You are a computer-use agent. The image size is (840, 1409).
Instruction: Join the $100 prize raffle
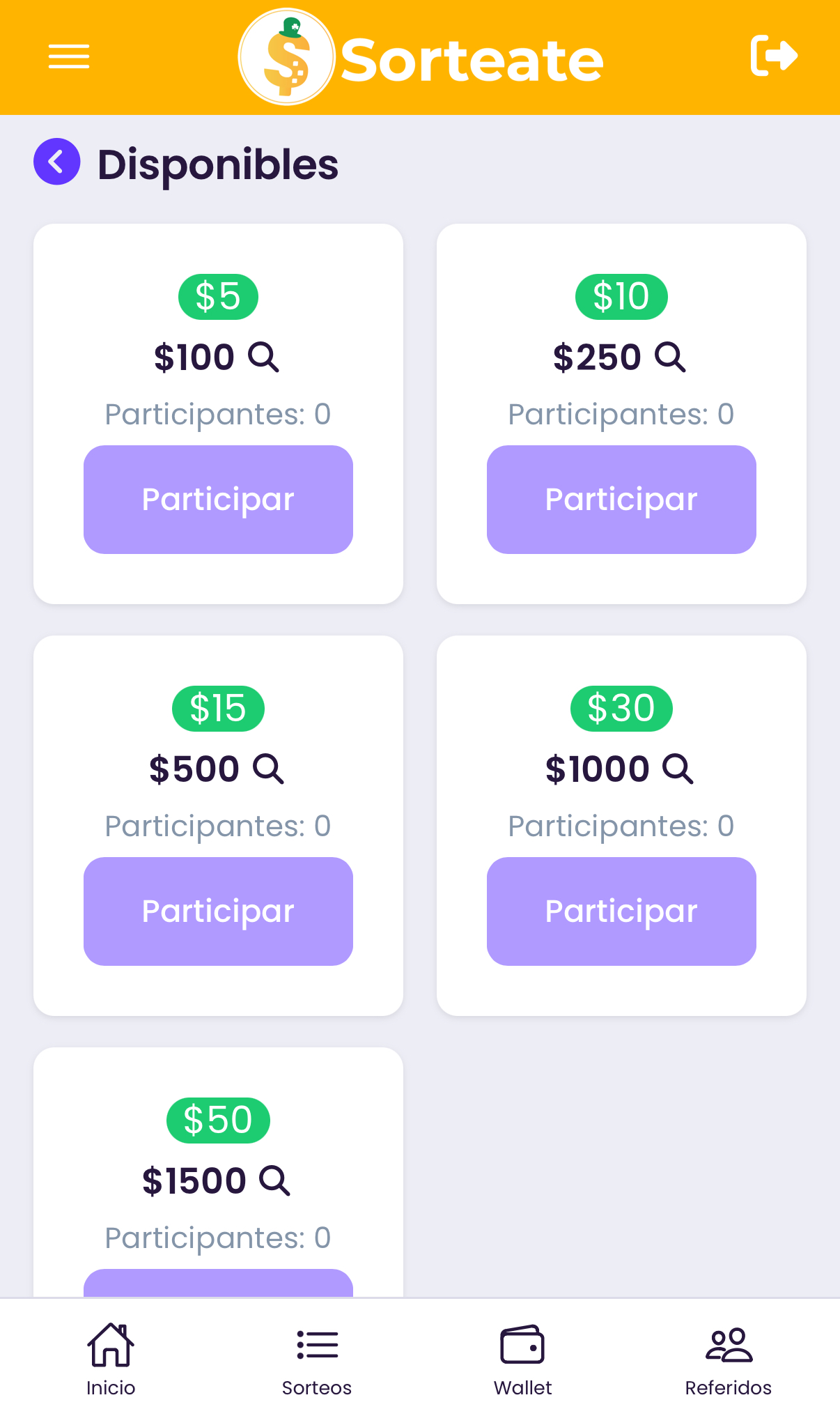[x=218, y=499]
